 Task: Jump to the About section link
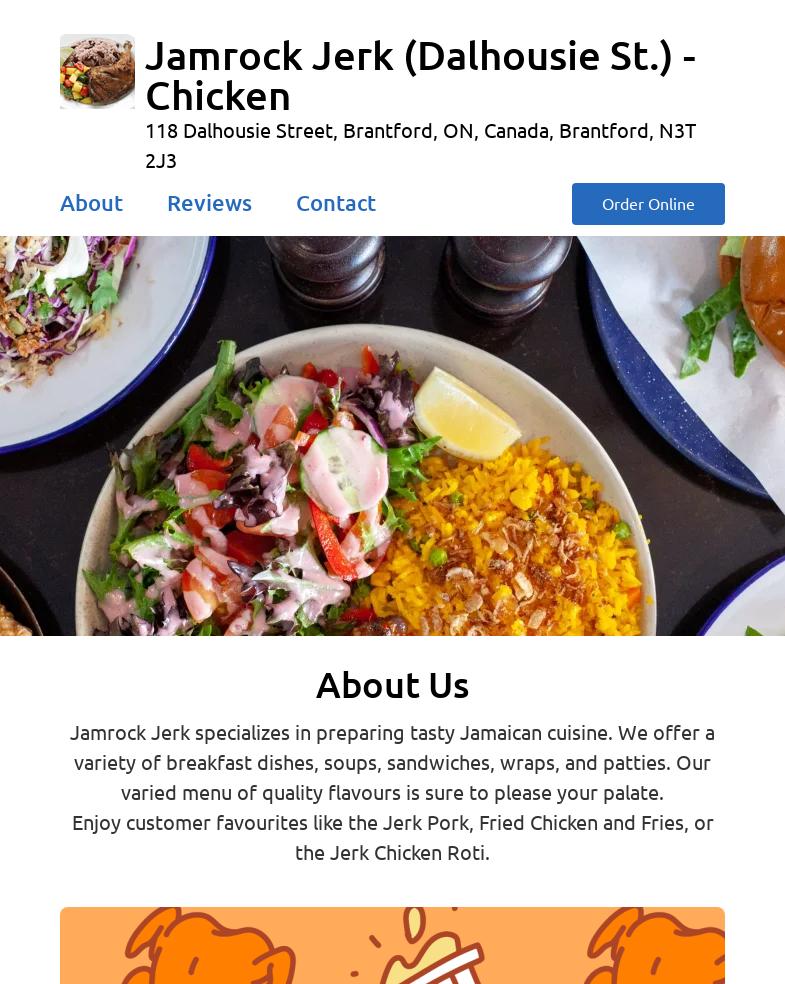tap(91, 203)
